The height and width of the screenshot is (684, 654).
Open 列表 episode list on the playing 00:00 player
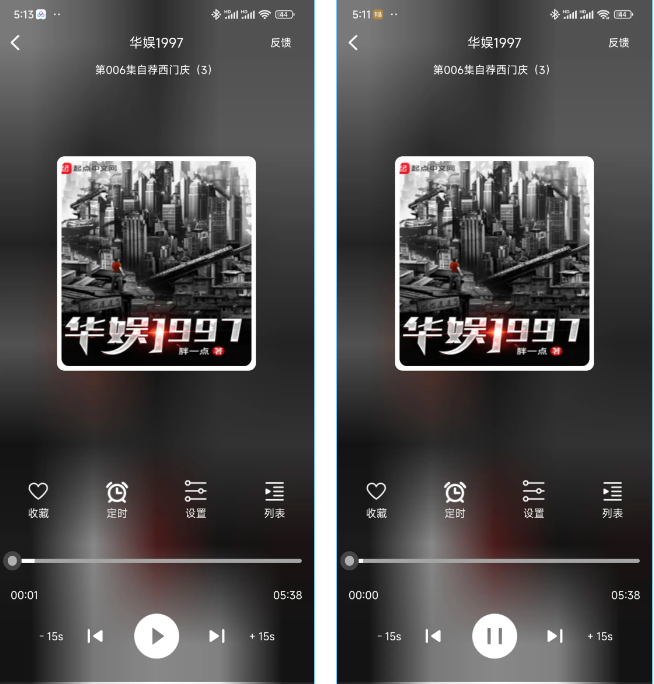[x=612, y=499]
